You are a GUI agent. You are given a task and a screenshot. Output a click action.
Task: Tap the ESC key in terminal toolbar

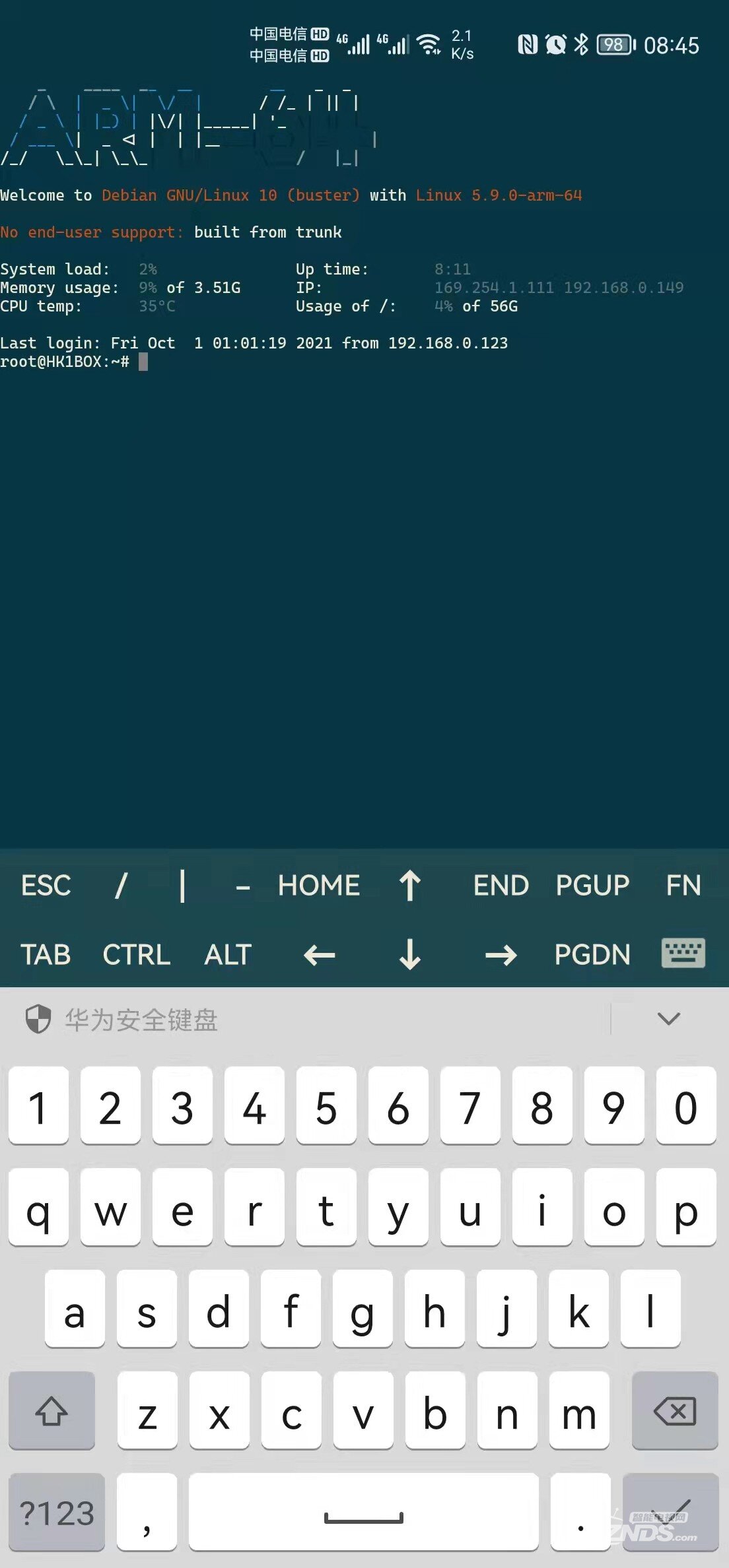(46, 886)
